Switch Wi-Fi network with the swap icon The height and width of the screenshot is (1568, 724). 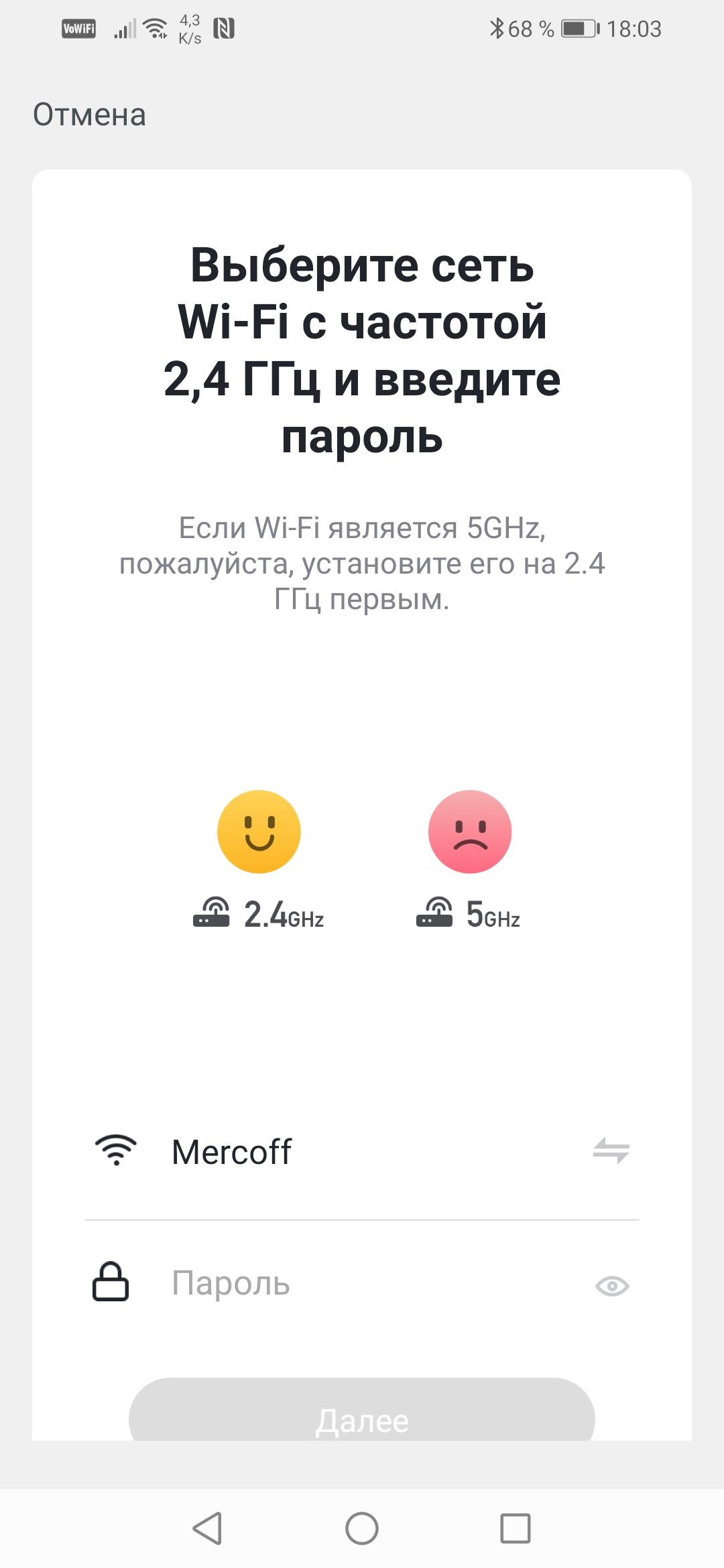pyautogui.click(x=611, y=1151)
